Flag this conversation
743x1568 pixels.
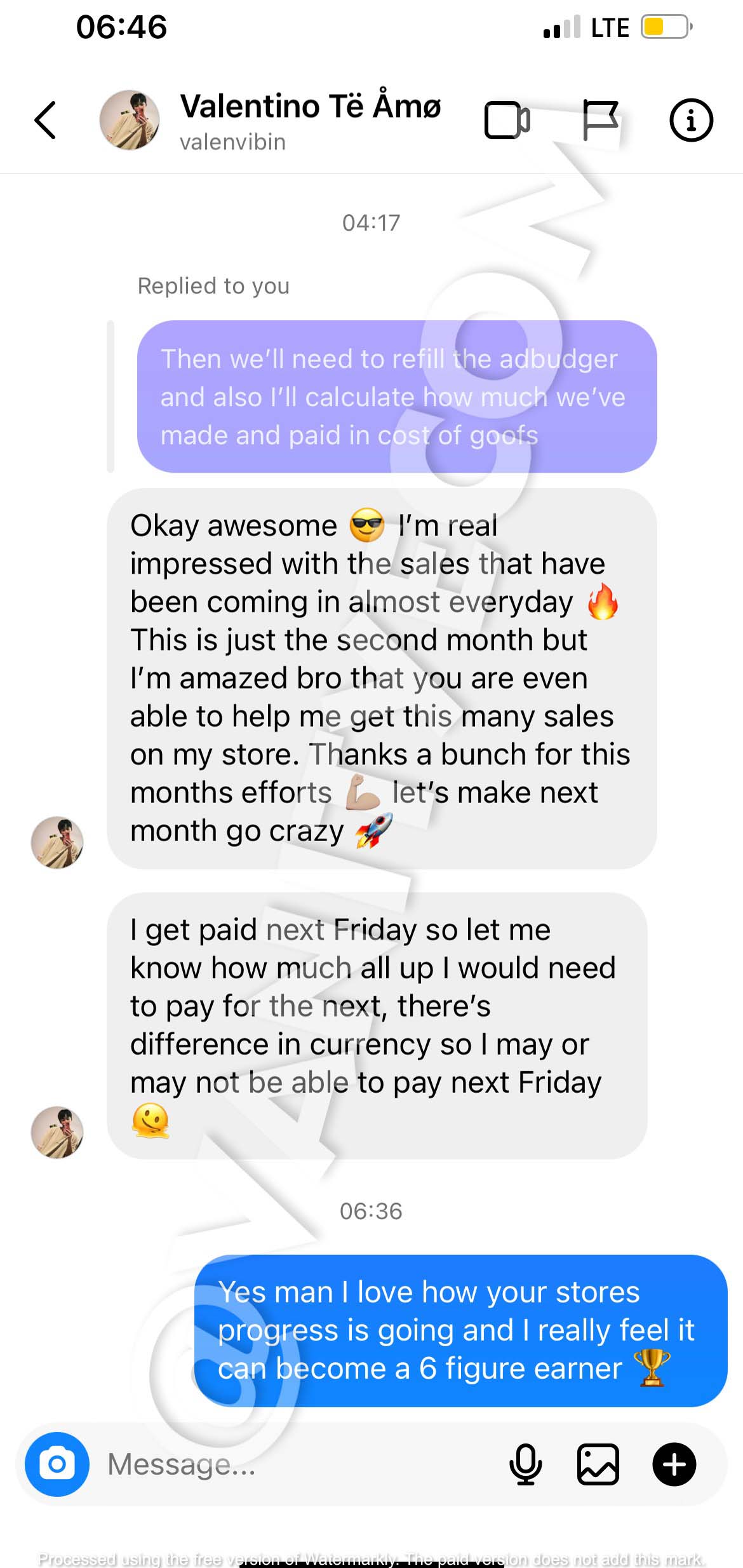[599, 120]
